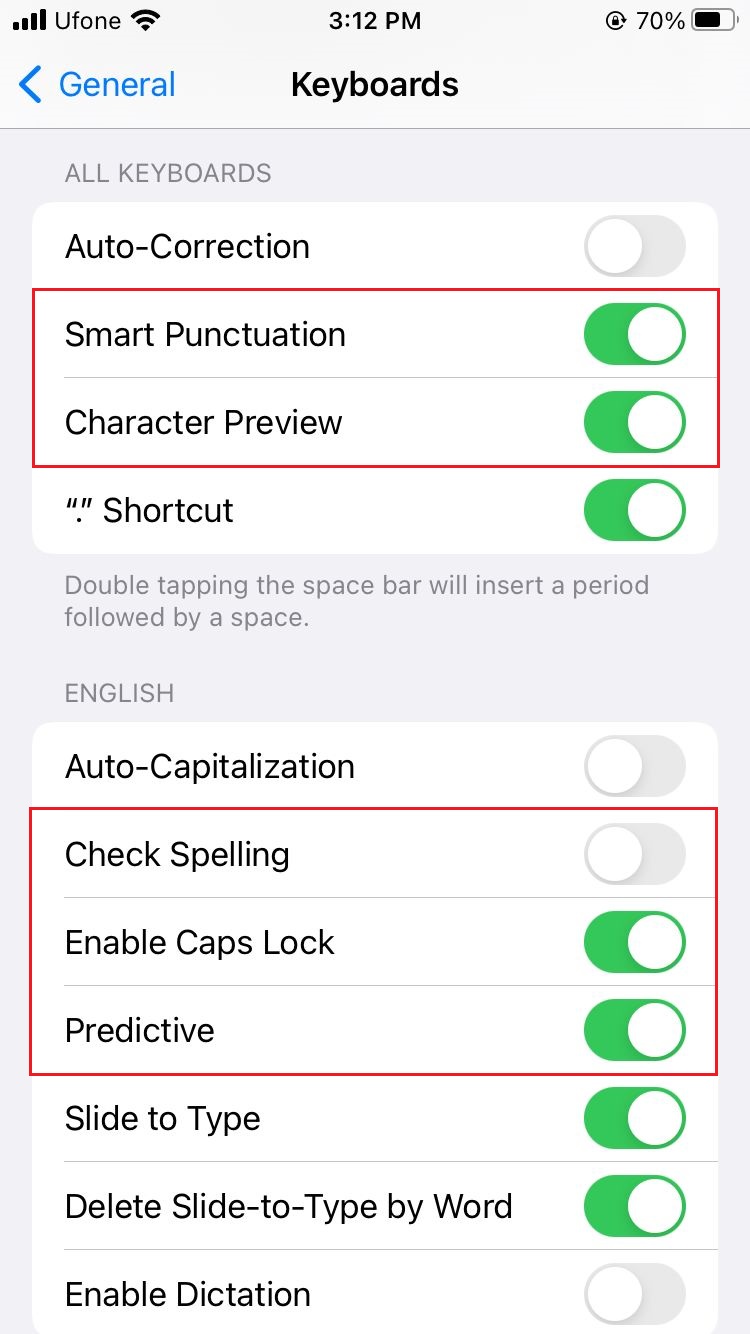
Task: Disable Slide to Type
Action: 634,1118
